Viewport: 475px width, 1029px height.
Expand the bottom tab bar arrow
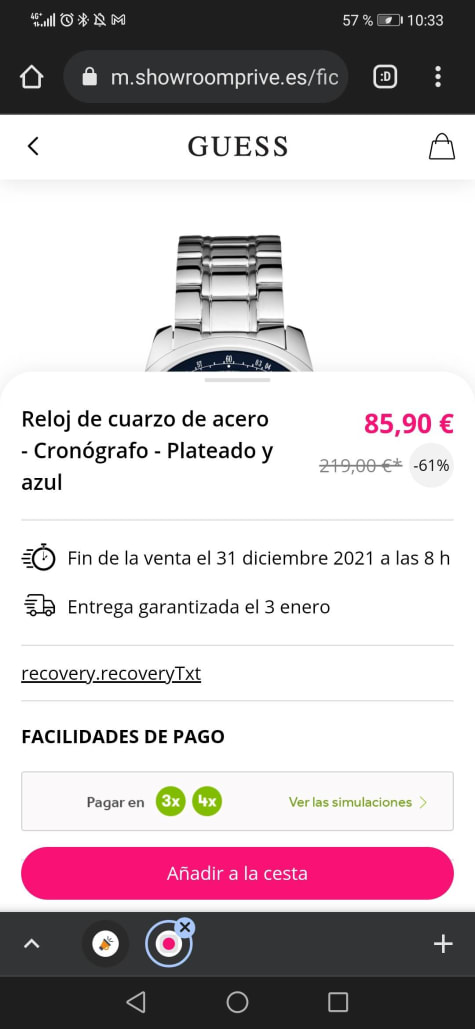pyautogui.click(x=31, y=944)
